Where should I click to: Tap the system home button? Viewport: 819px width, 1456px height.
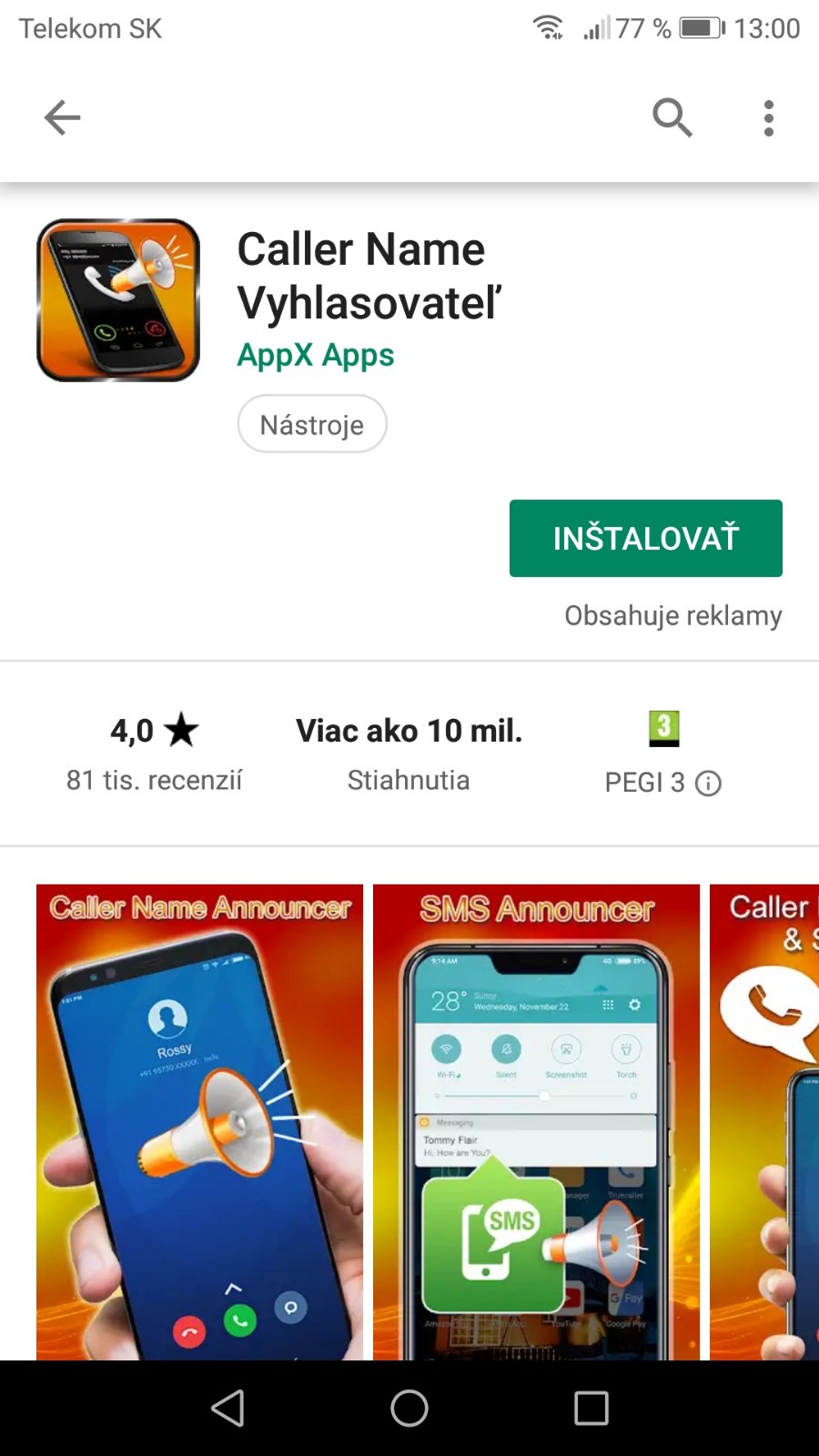409,1409
